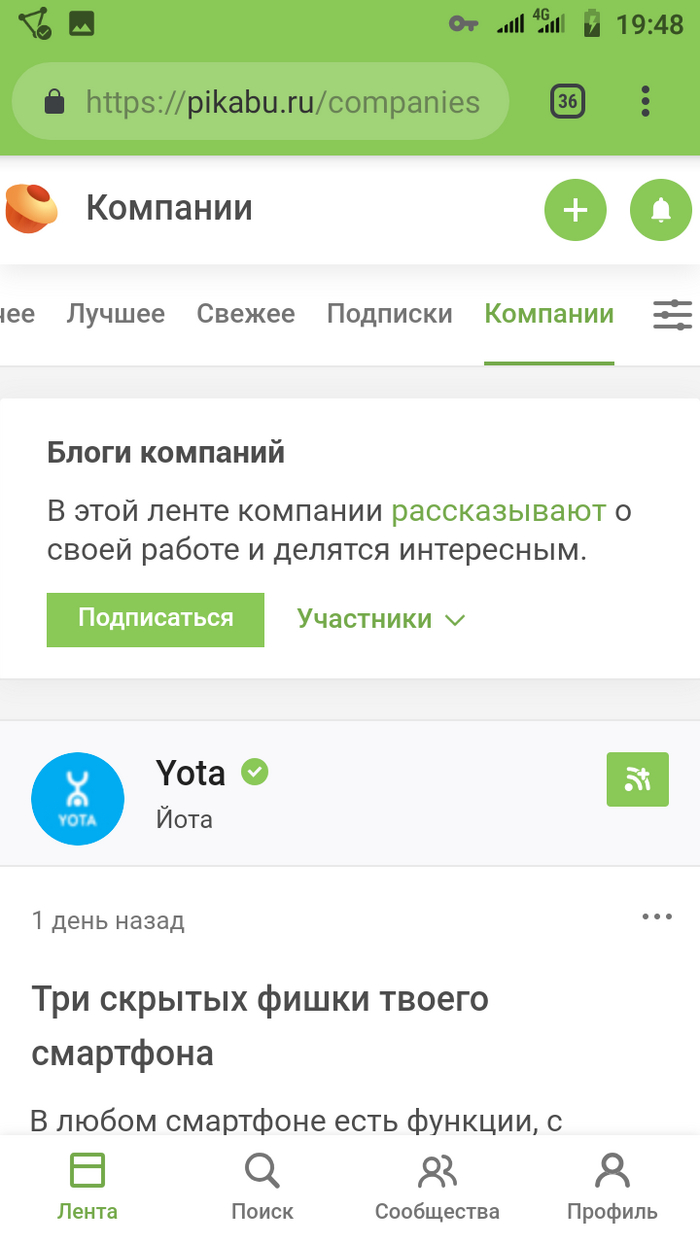Open the Pikabu logo home
The height and width of the screenshot is (1244, 700).
tap(31, 209)
